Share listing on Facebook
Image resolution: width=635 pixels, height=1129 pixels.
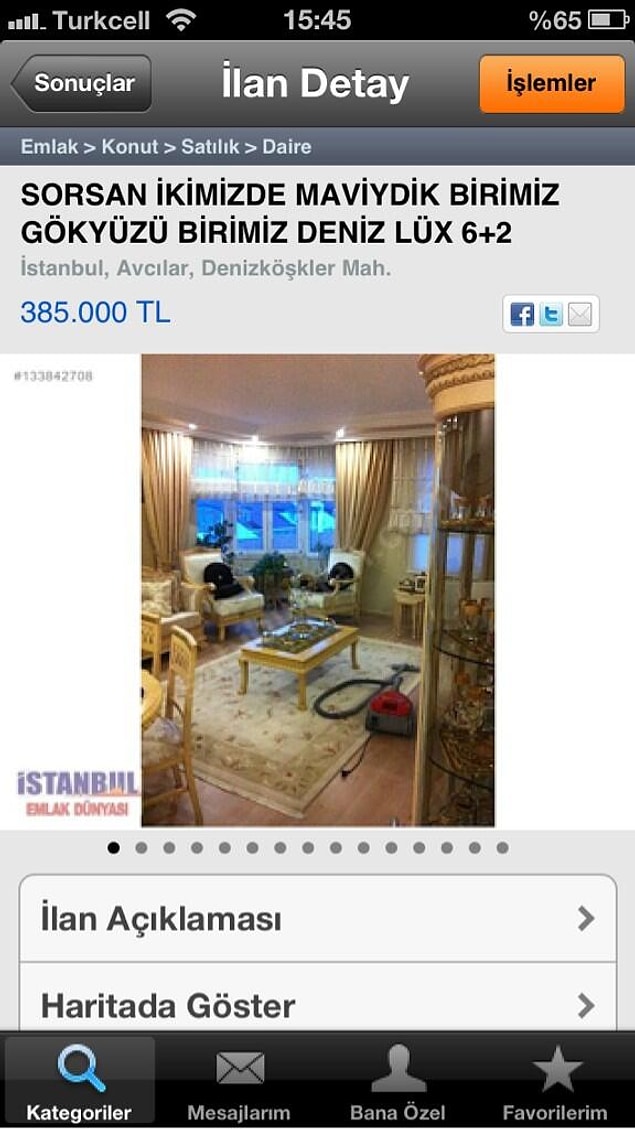[522, 314]
